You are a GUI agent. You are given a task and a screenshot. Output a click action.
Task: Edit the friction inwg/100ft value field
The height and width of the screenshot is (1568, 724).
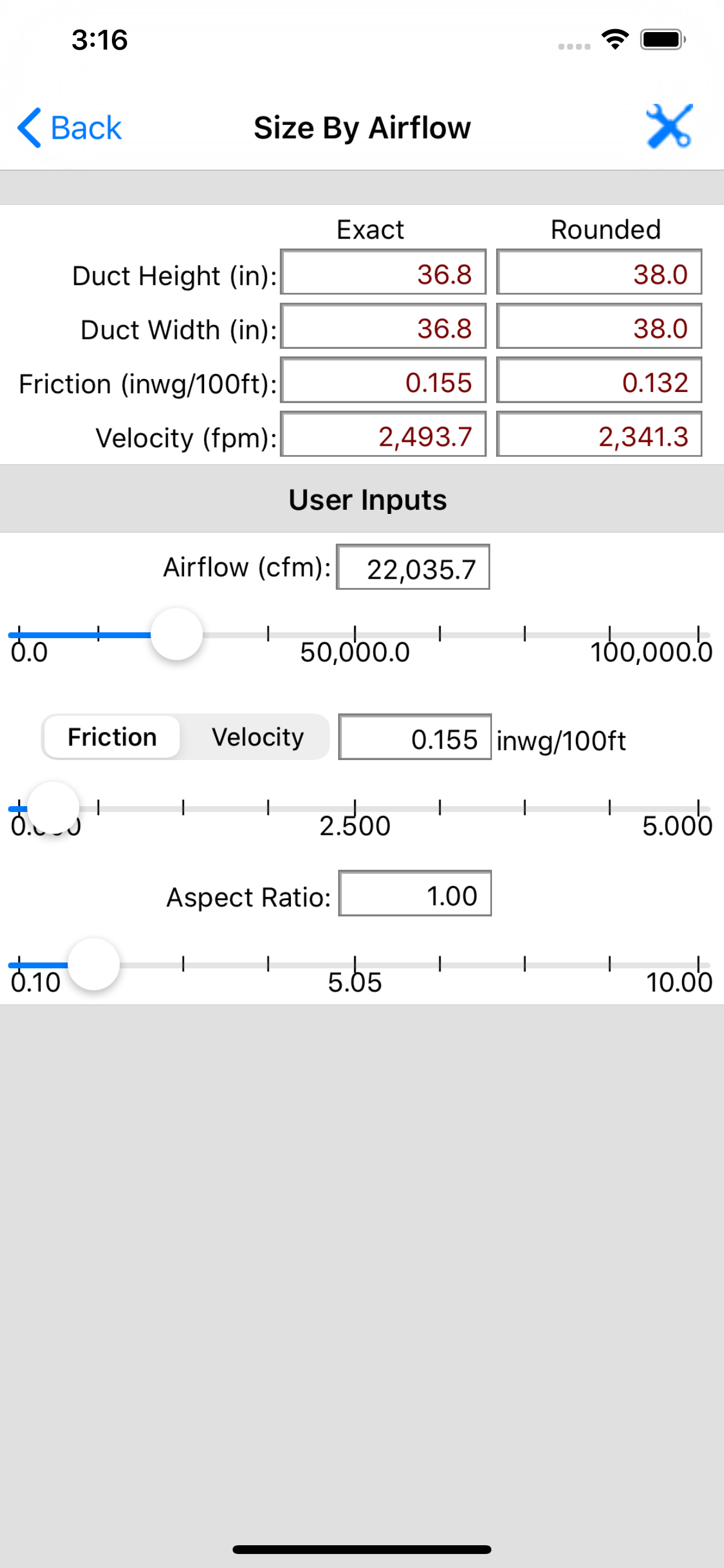(x=415, y=737)
